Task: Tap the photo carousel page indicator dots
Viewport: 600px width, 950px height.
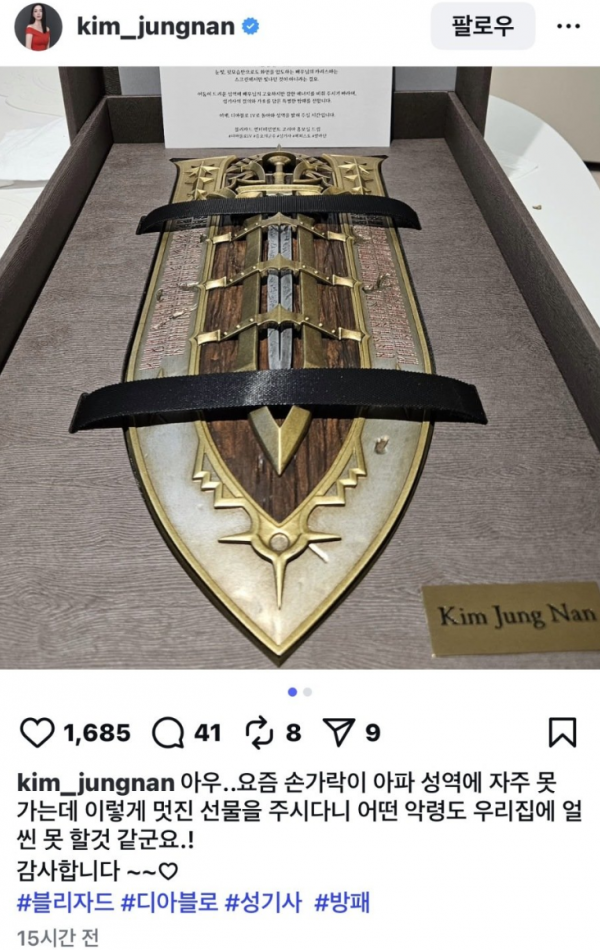Action: (x=300, y=691)
